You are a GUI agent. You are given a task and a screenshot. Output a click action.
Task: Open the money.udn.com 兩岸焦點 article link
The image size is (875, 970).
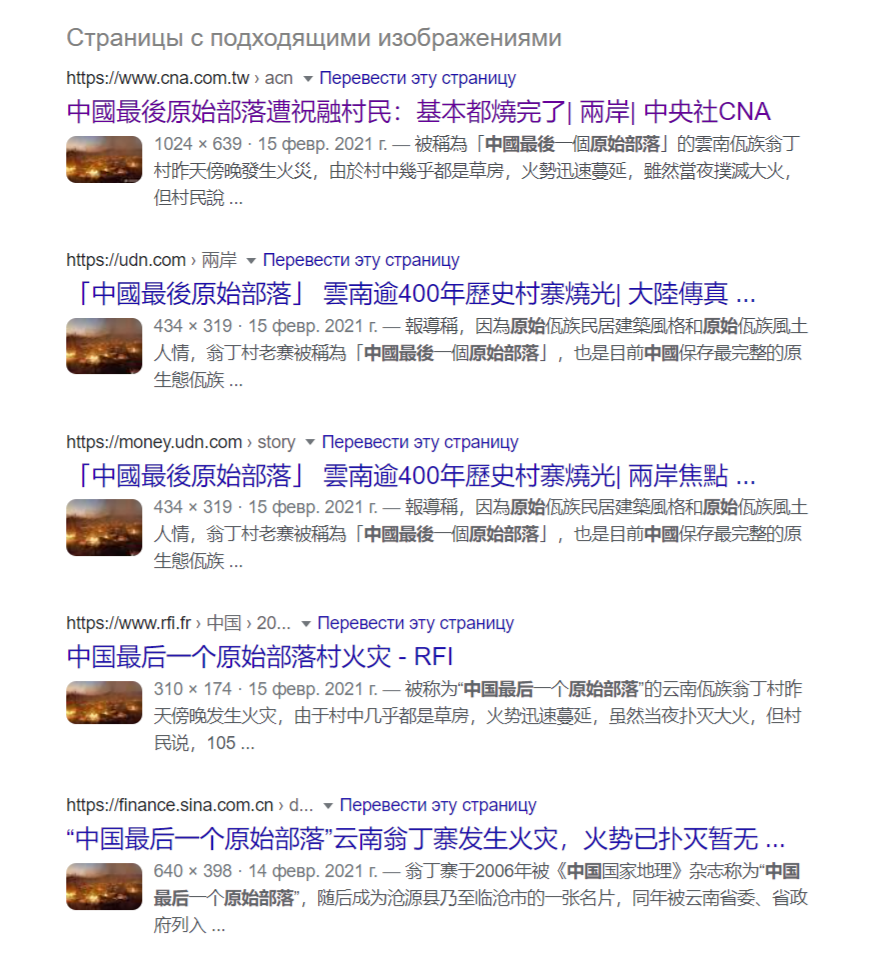pyautogui.click(x=410, y=475)
